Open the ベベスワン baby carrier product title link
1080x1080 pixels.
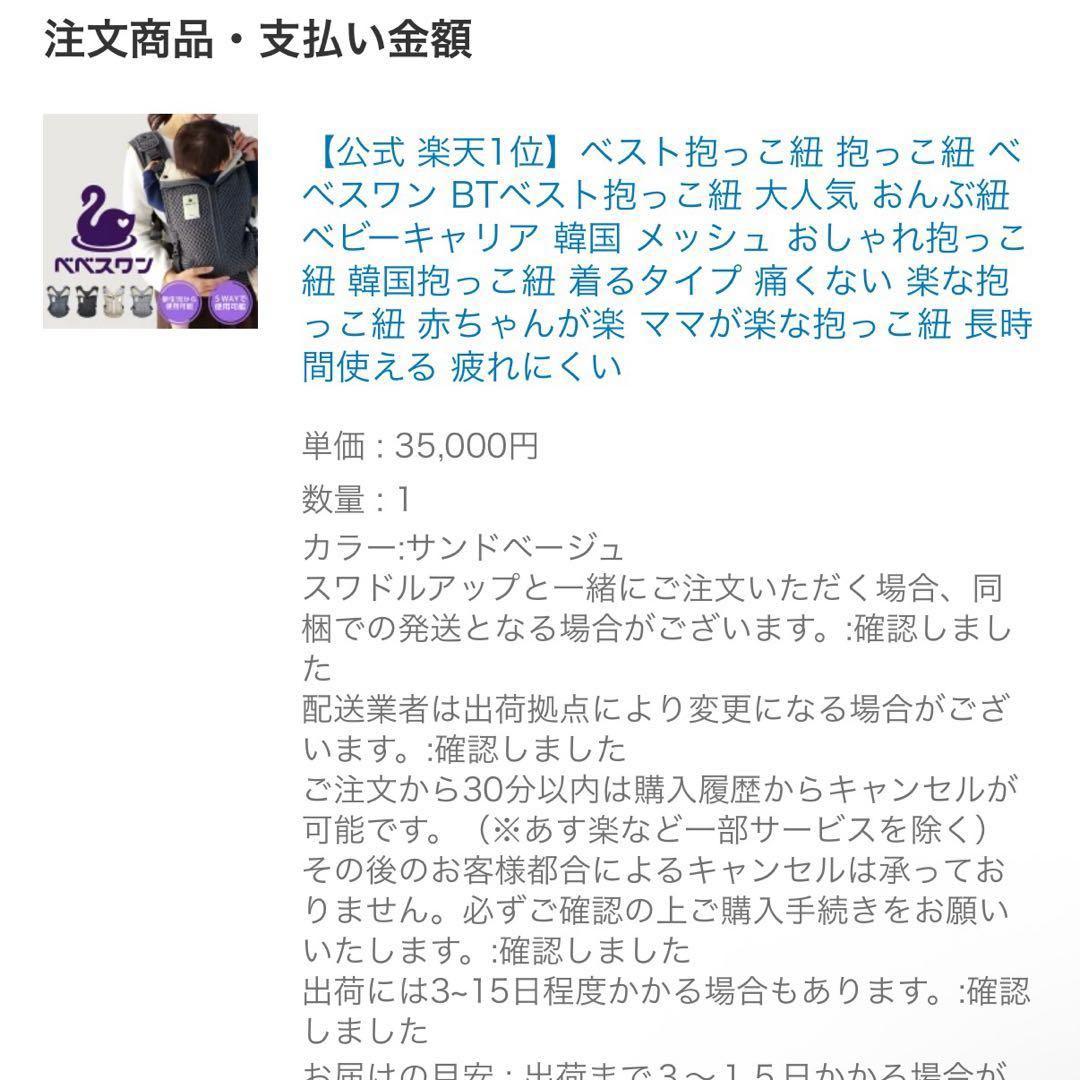click(x=665, y=260)
